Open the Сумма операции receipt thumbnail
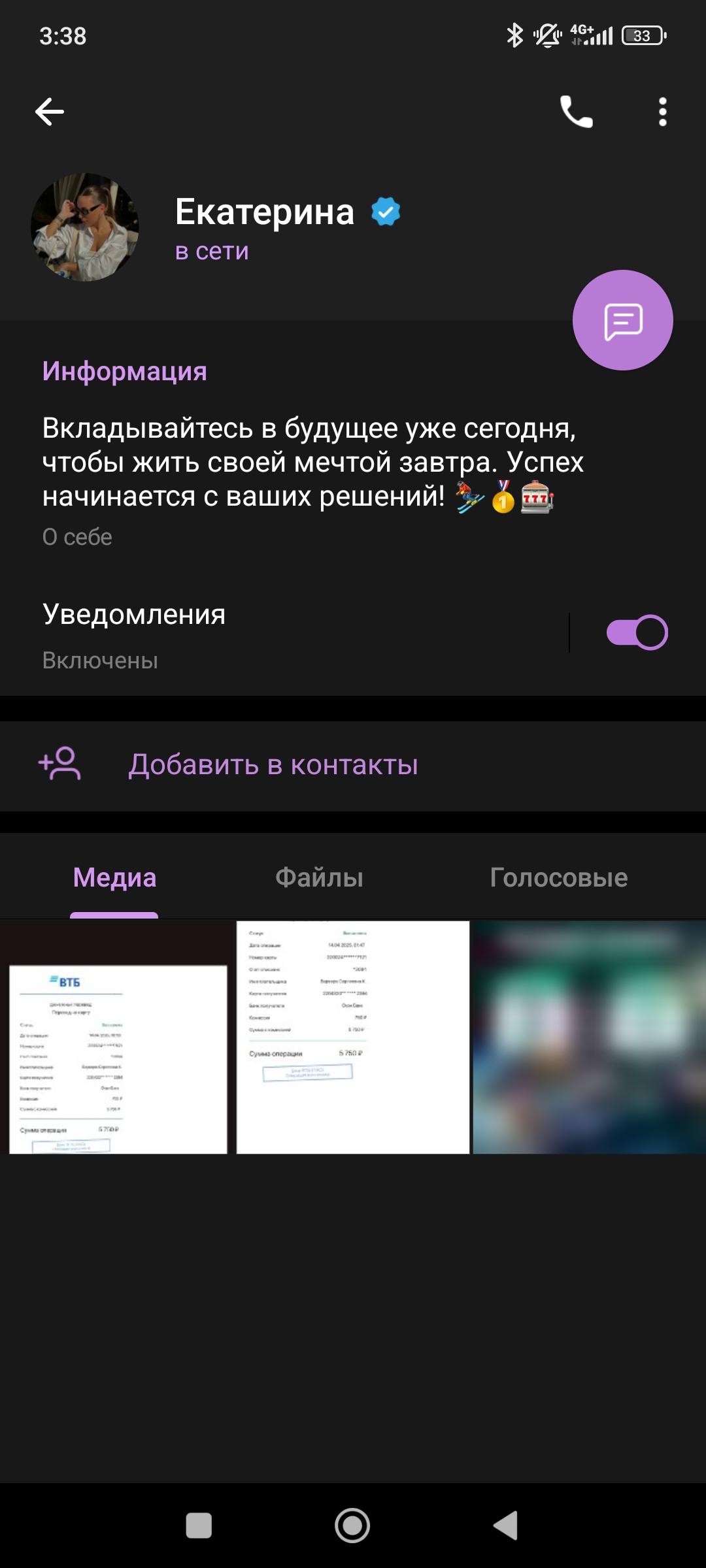This screenshot has height=1568, width=706. (353, 1037)
